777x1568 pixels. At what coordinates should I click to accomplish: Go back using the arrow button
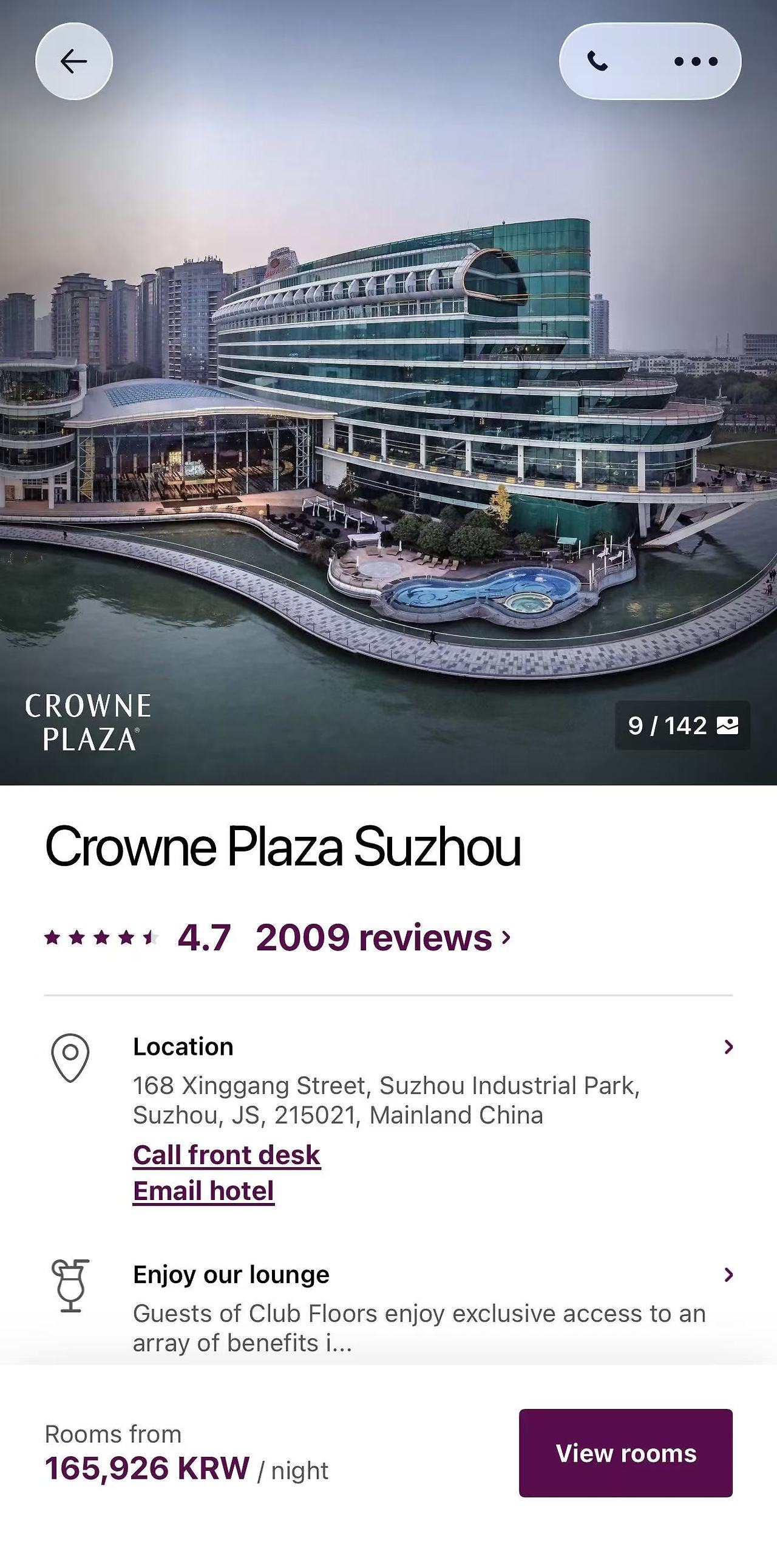pos(73,61)
